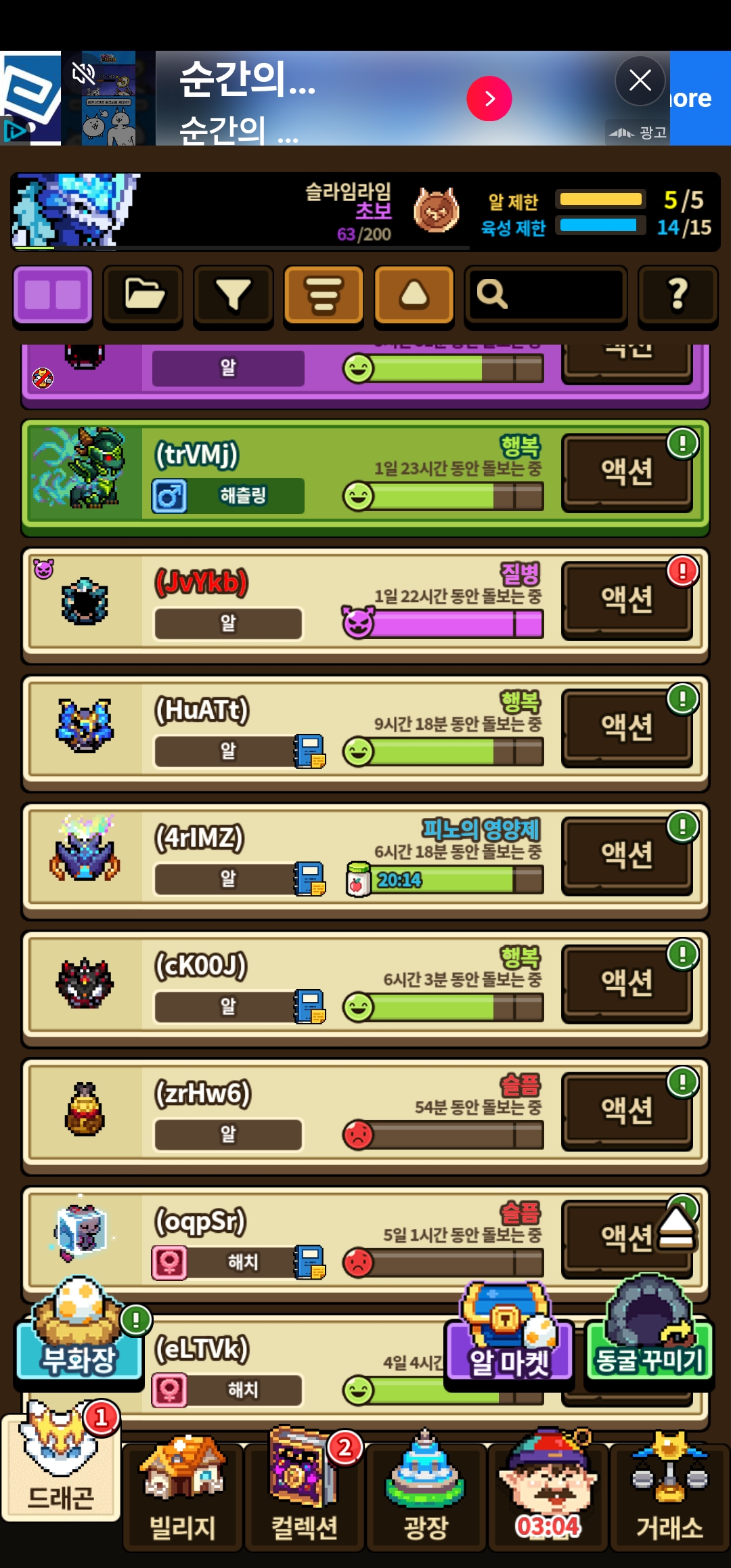Tap the sort order button
Screen dimensions: 731x1568
tap(324, 295)
